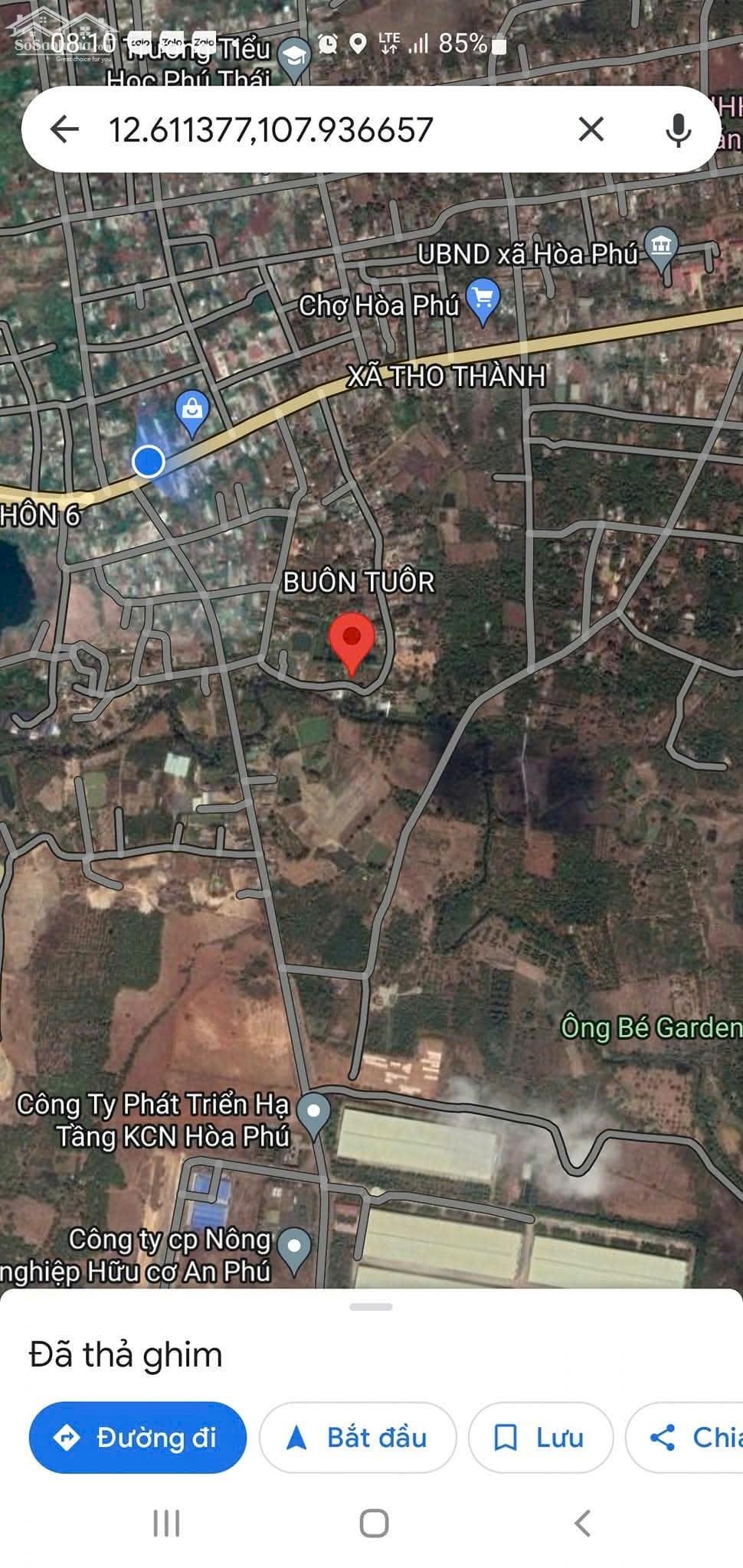
Task: Get directions with Đường đi button
Action: [138, 1437]
